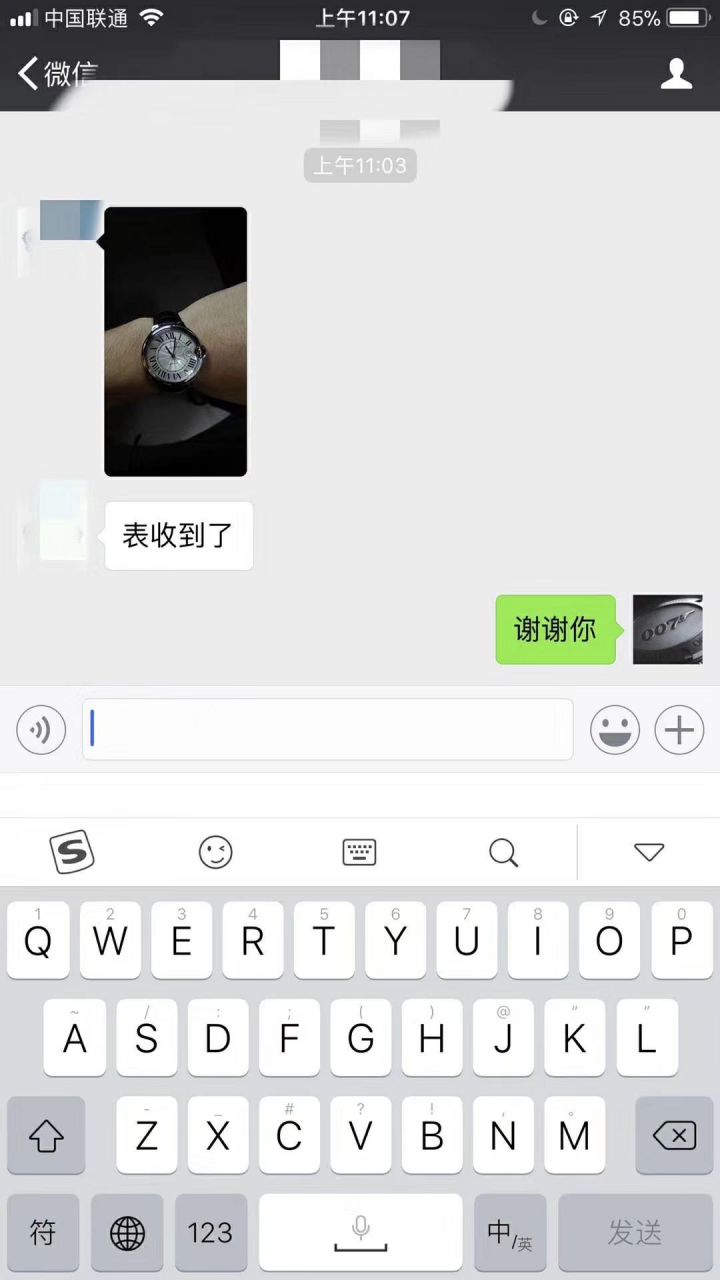The image size is (720, 1280).
Task: Go back to chats with the arrow
Action: (x=27, y=73)
